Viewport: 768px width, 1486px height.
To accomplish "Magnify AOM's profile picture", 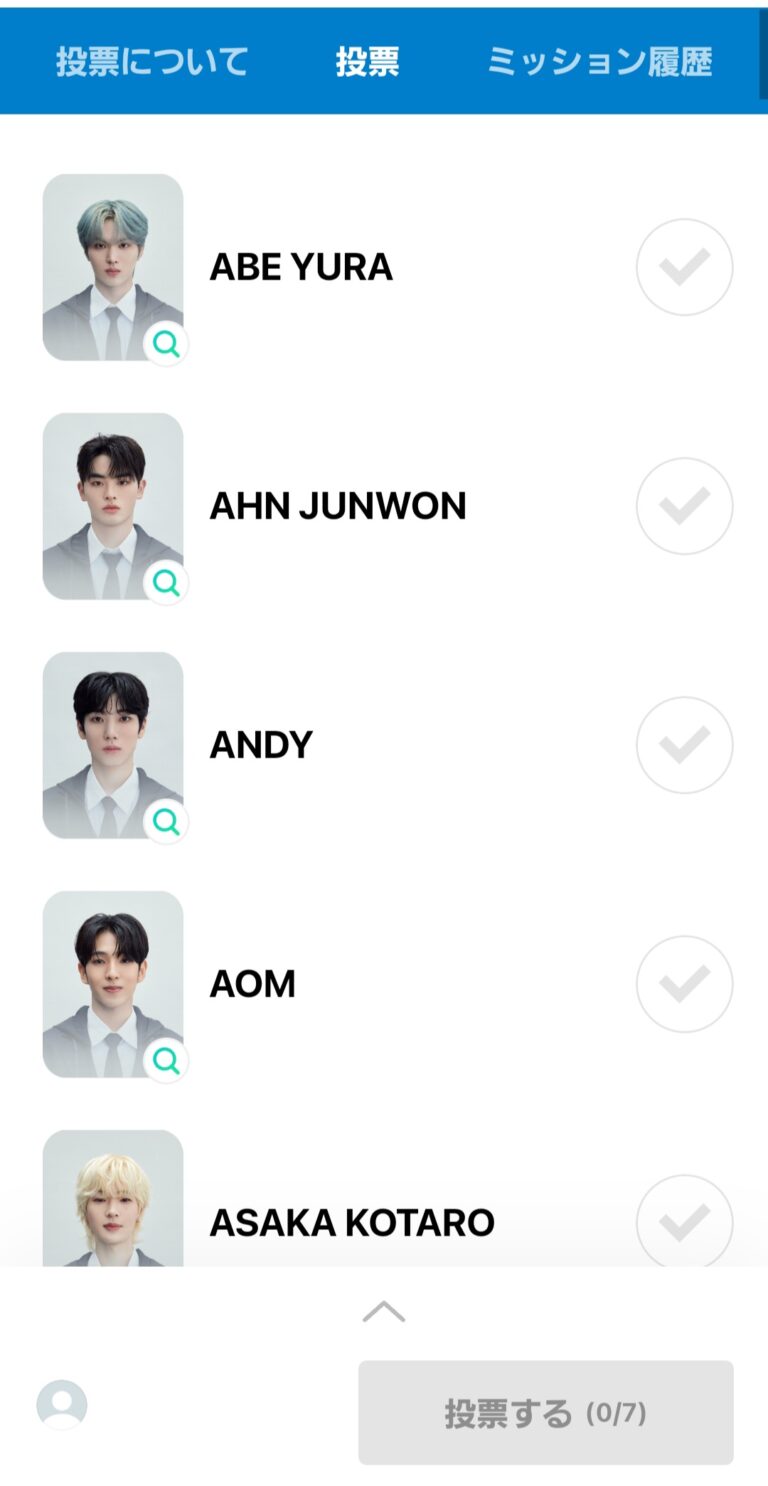I will pos(166,1061).
